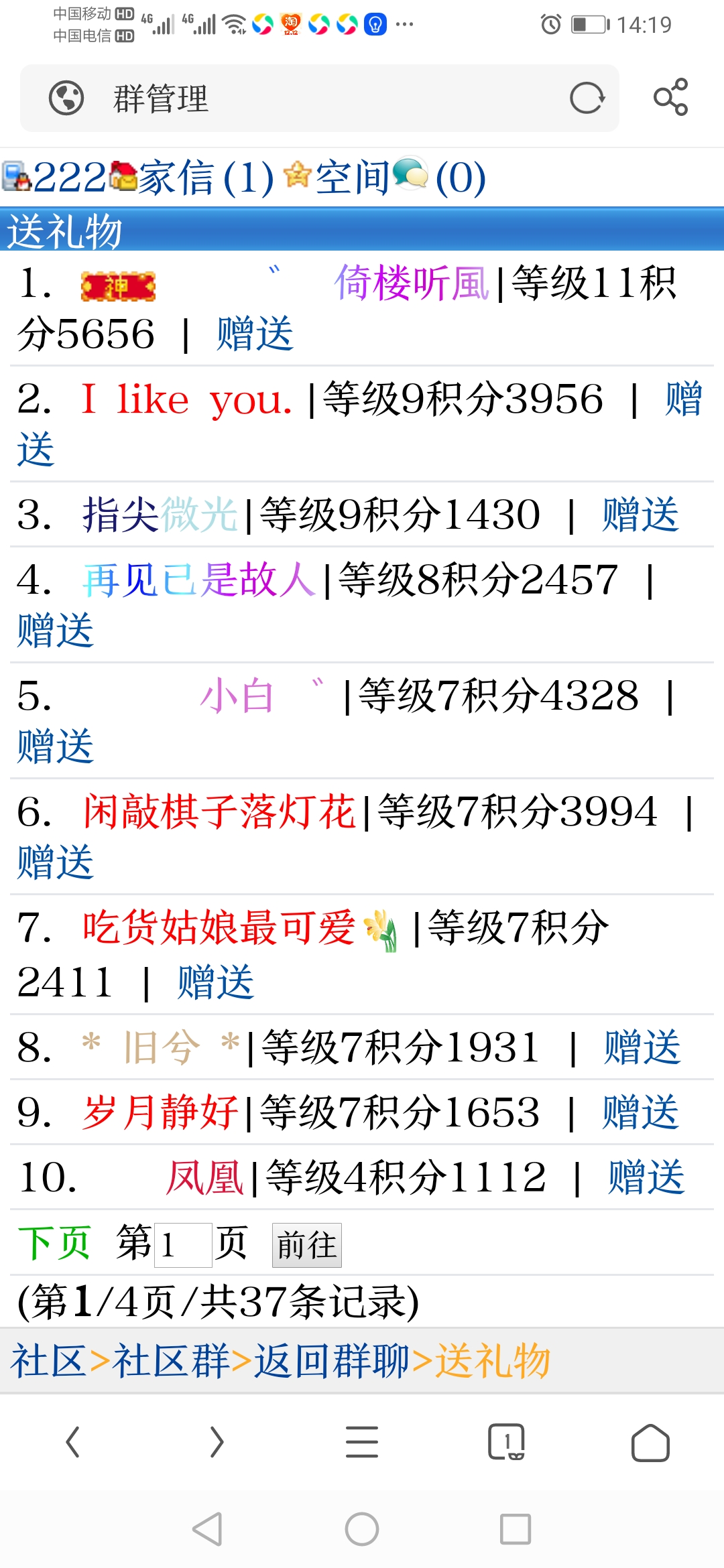Click 赠送 next to 凤凰

click(644, 1174)
